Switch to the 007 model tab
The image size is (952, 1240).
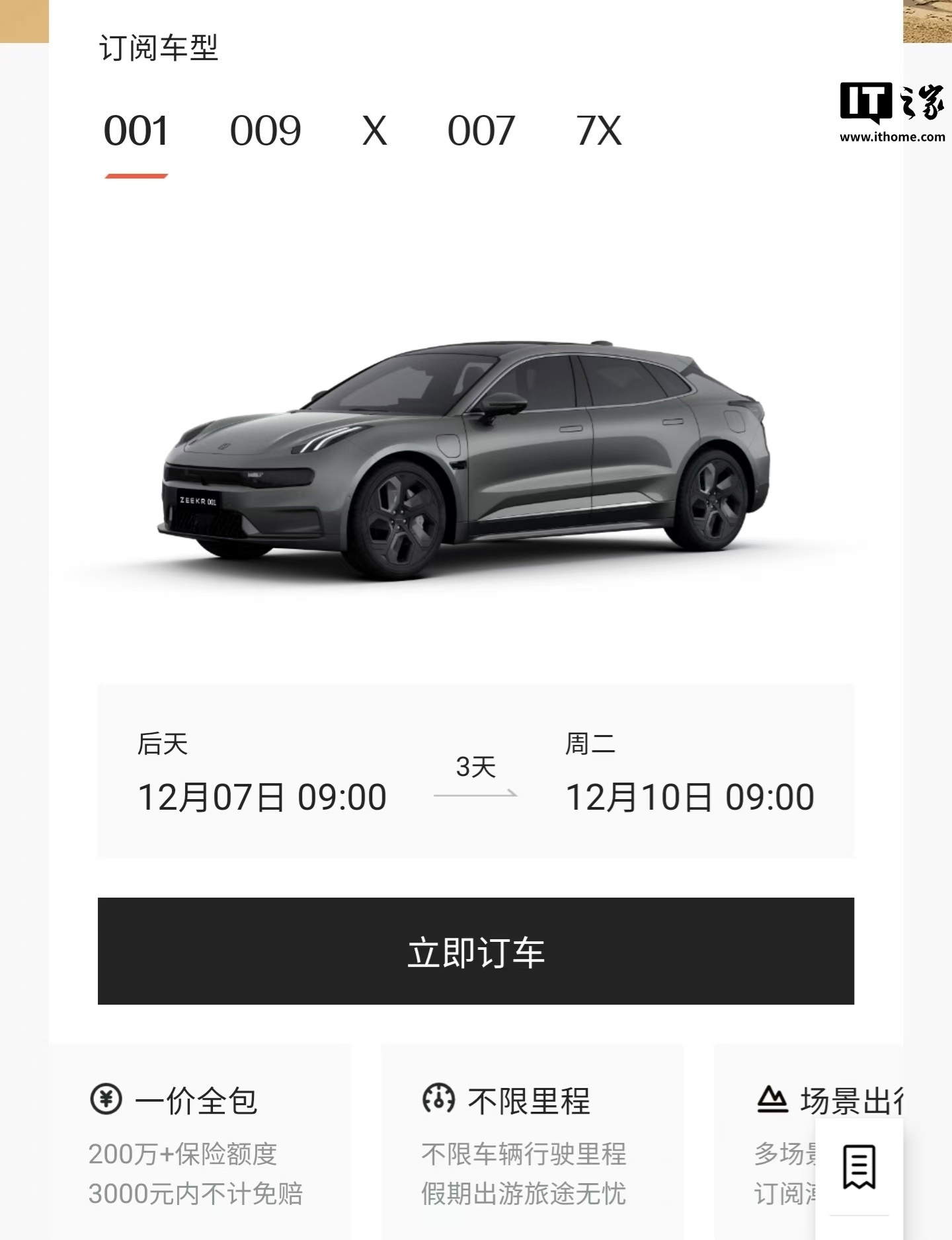481,131
